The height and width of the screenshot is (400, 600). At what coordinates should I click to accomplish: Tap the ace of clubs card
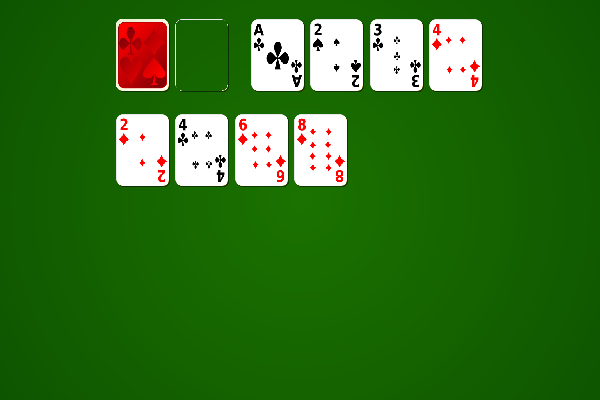point(277,55)
